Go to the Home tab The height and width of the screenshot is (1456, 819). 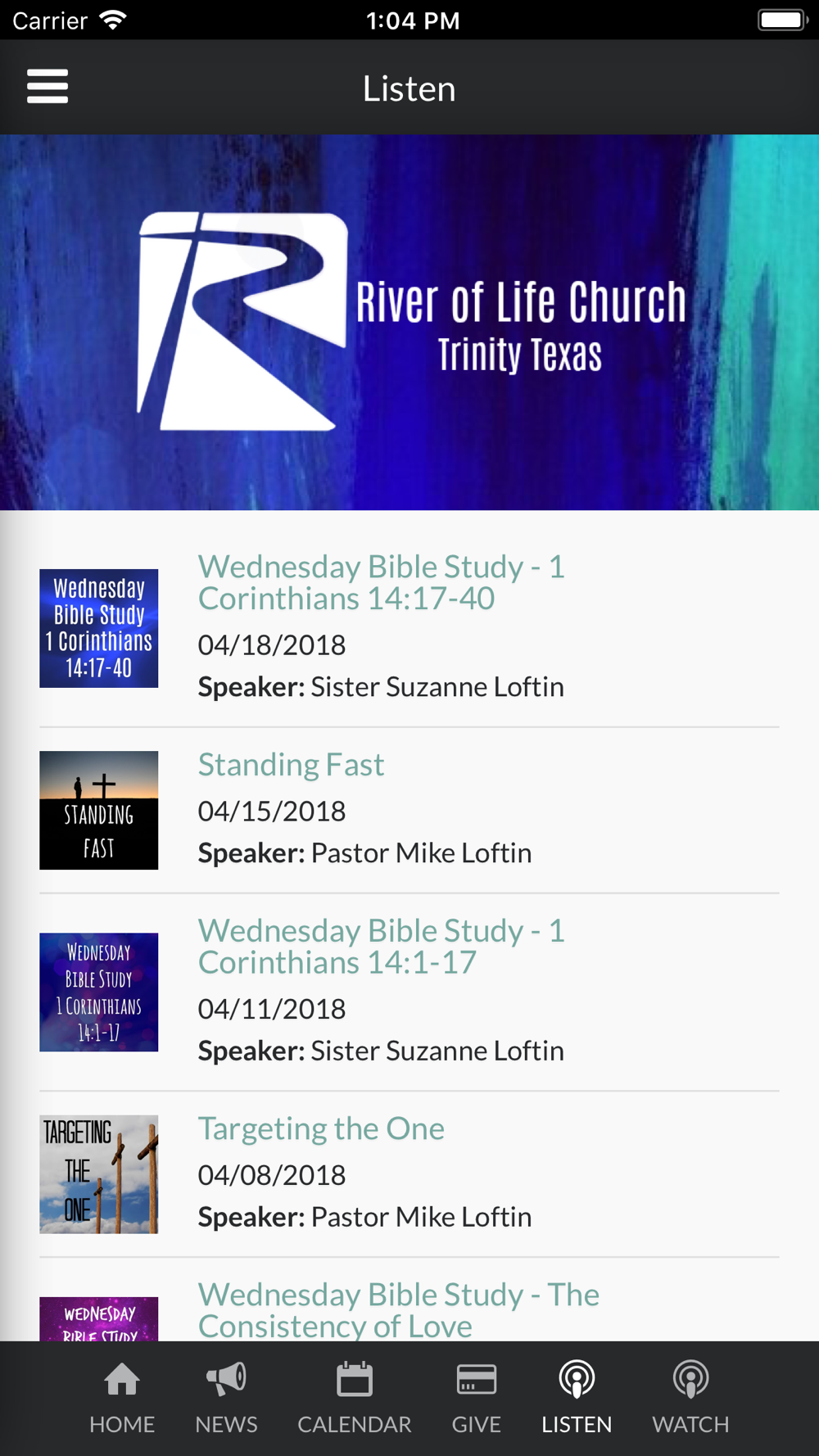tap(122, 1397)
